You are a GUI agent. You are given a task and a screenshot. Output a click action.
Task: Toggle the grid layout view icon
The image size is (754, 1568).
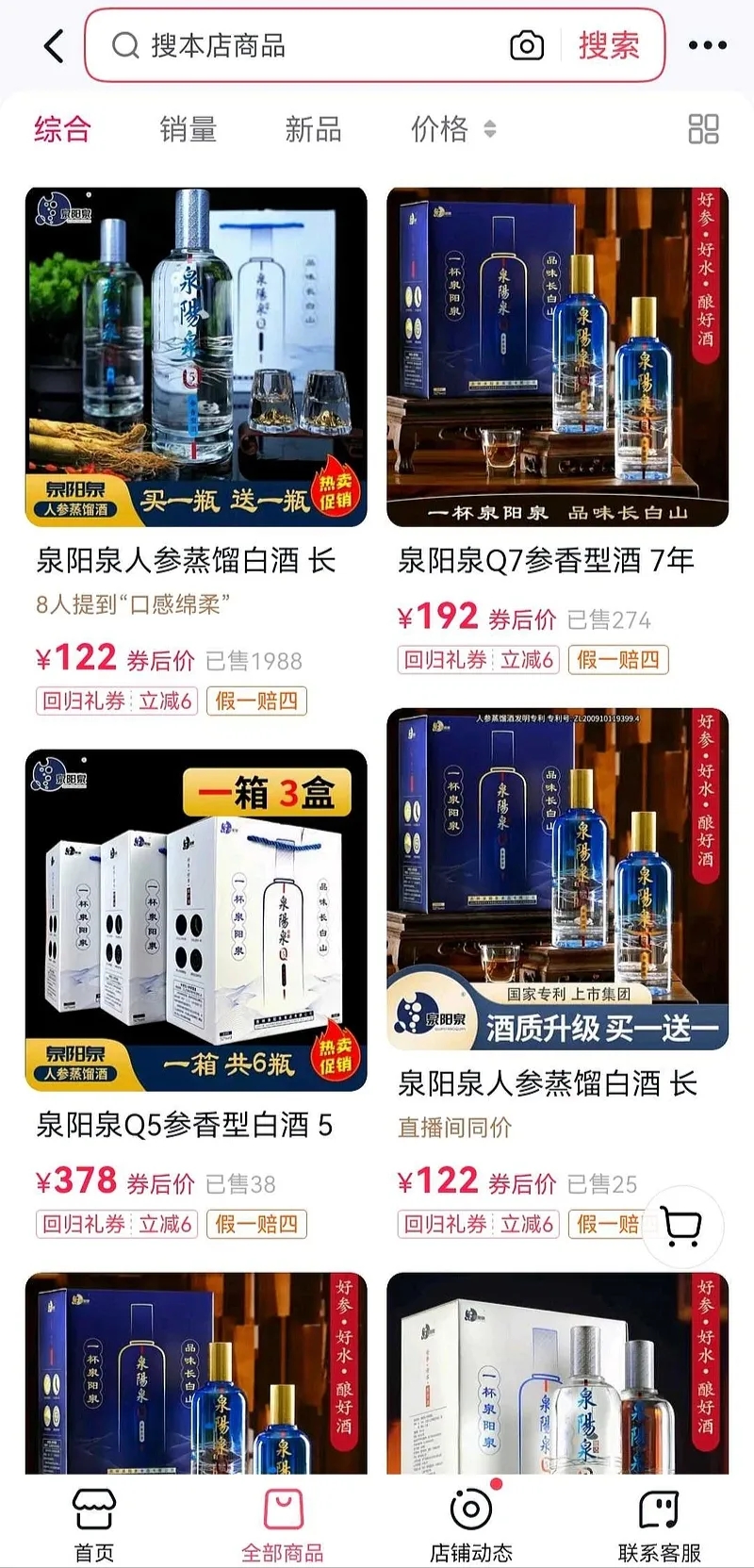tap(703, 129)
